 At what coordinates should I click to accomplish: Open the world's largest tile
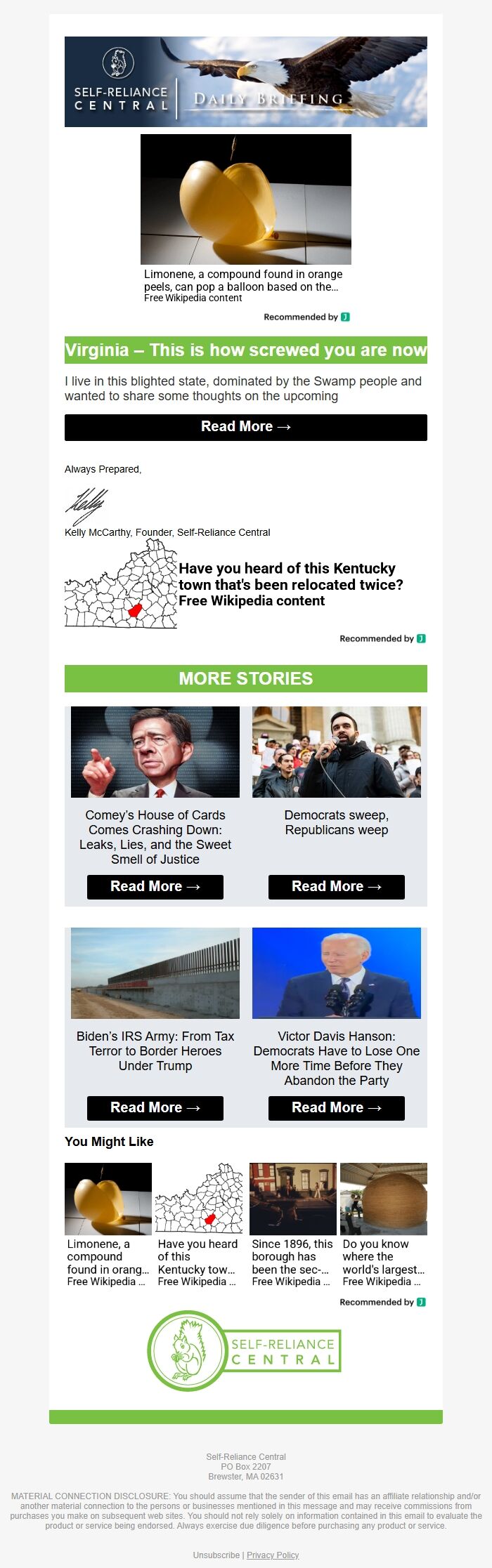click(x=383, y=1225)
